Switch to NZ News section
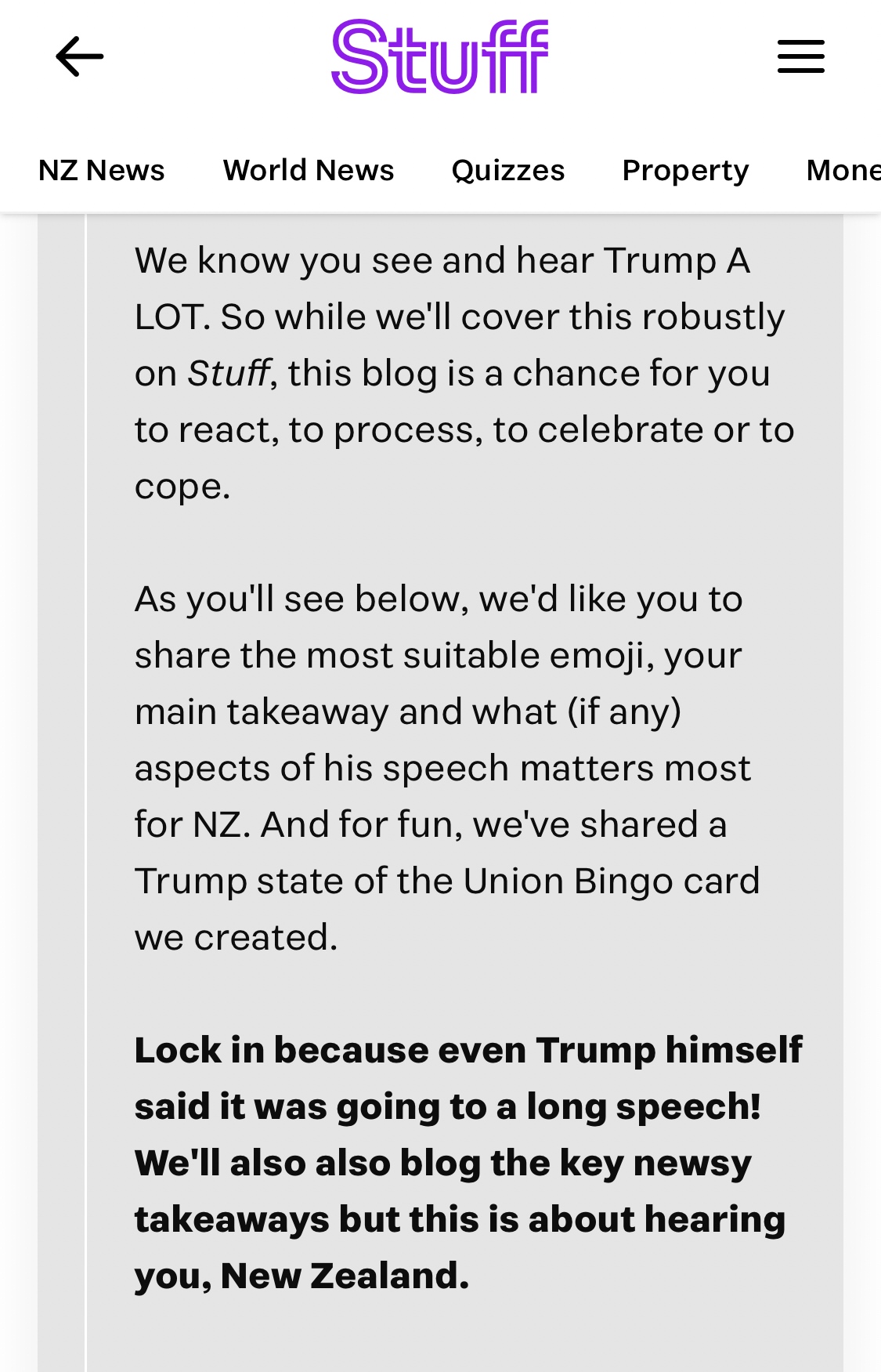 coord(101,170)
